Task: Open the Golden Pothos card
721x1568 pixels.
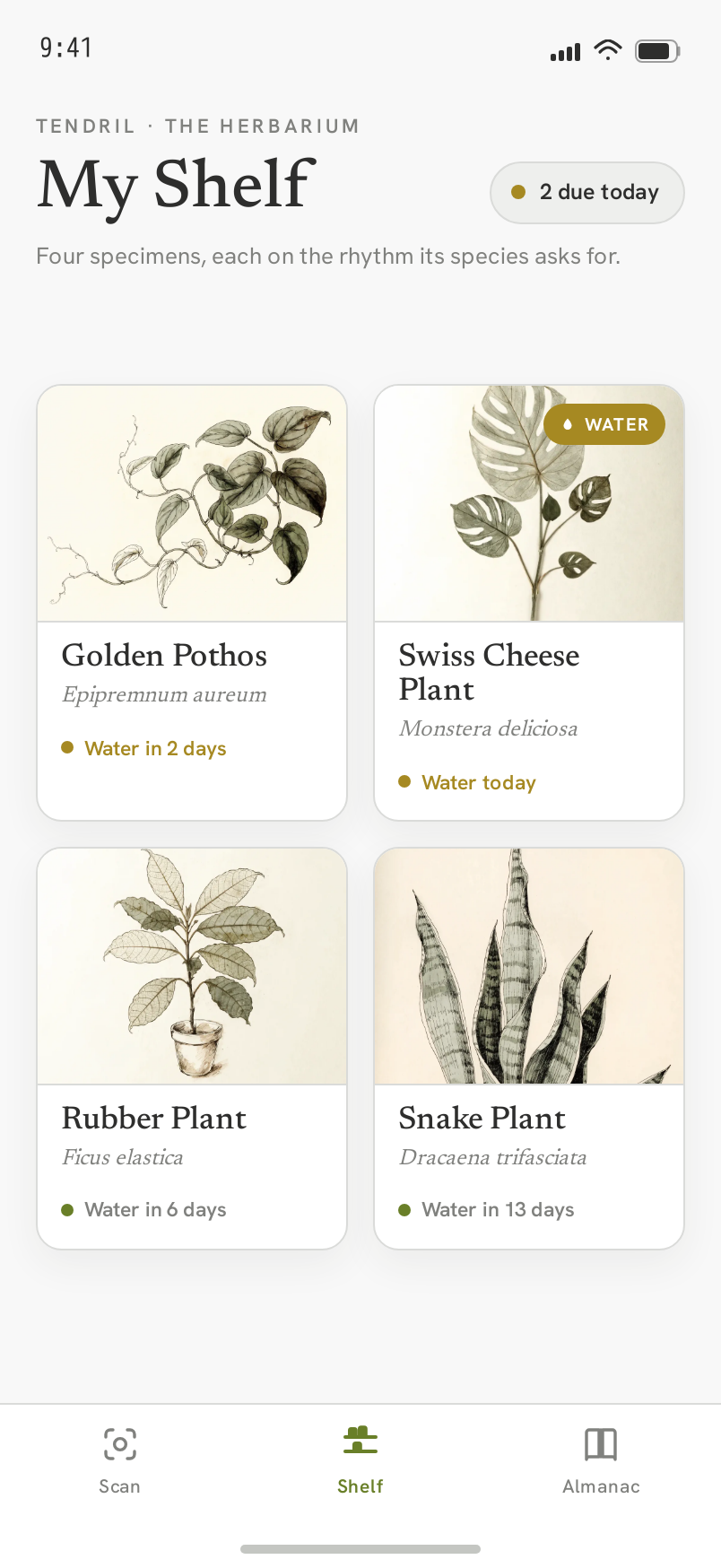Action: (192, 603)
